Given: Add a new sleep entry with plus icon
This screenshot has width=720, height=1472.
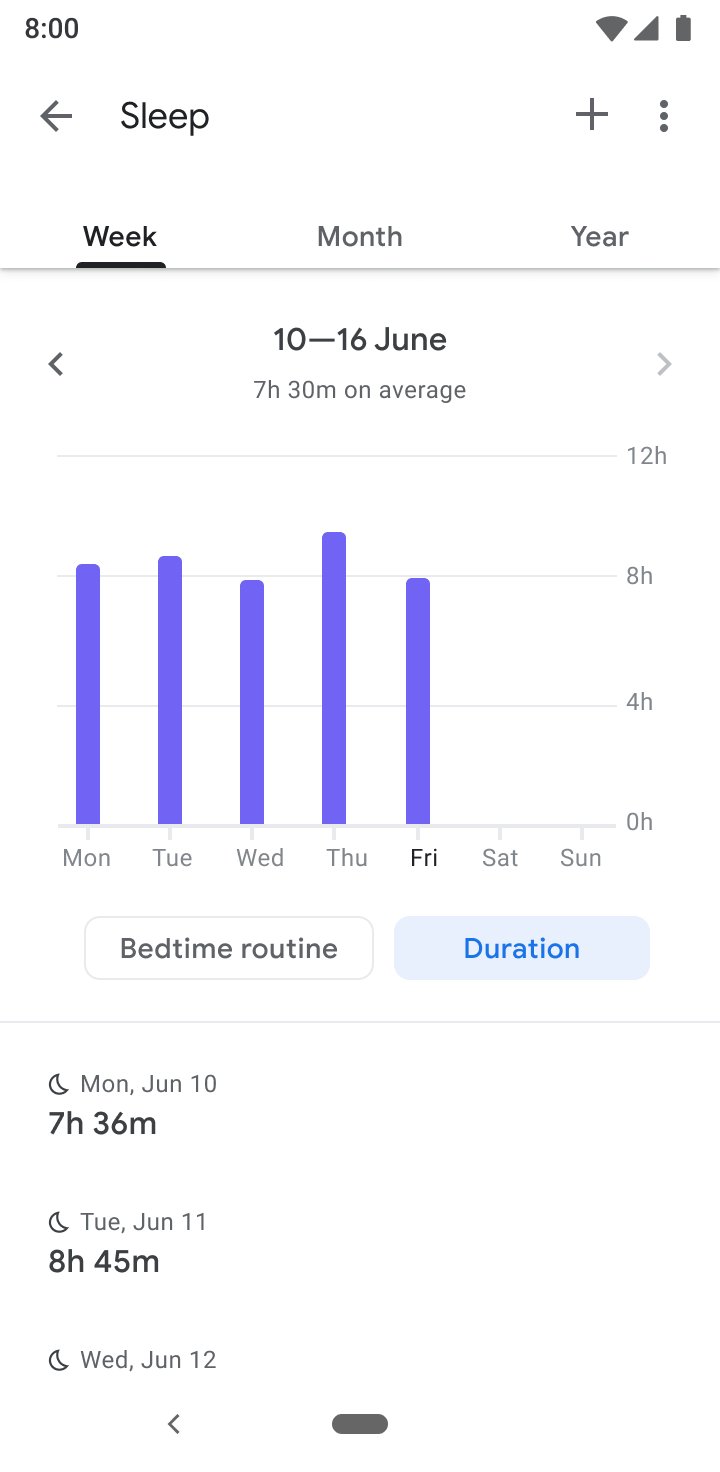Looking at the screenshot, I should (591, 114).
